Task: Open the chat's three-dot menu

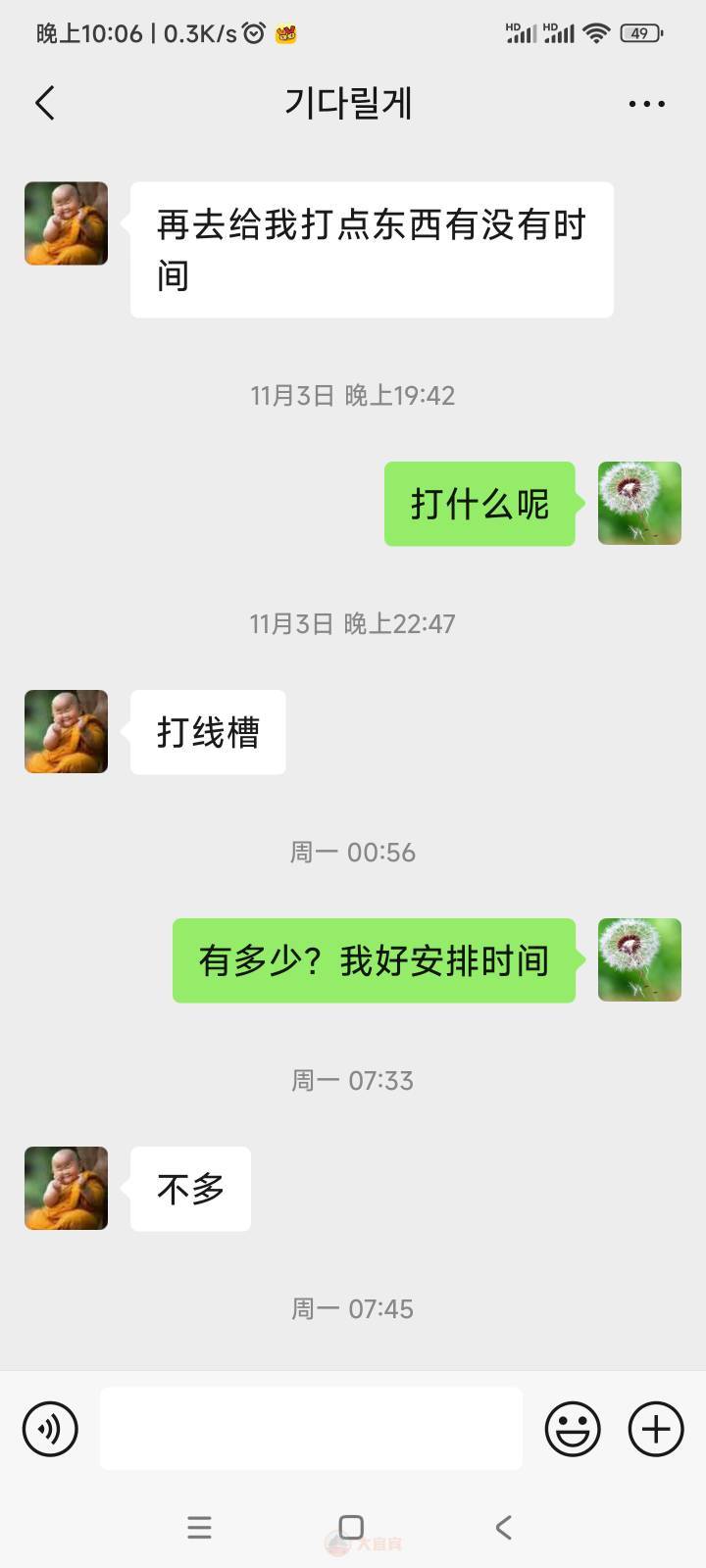Action: click(646, 104)
